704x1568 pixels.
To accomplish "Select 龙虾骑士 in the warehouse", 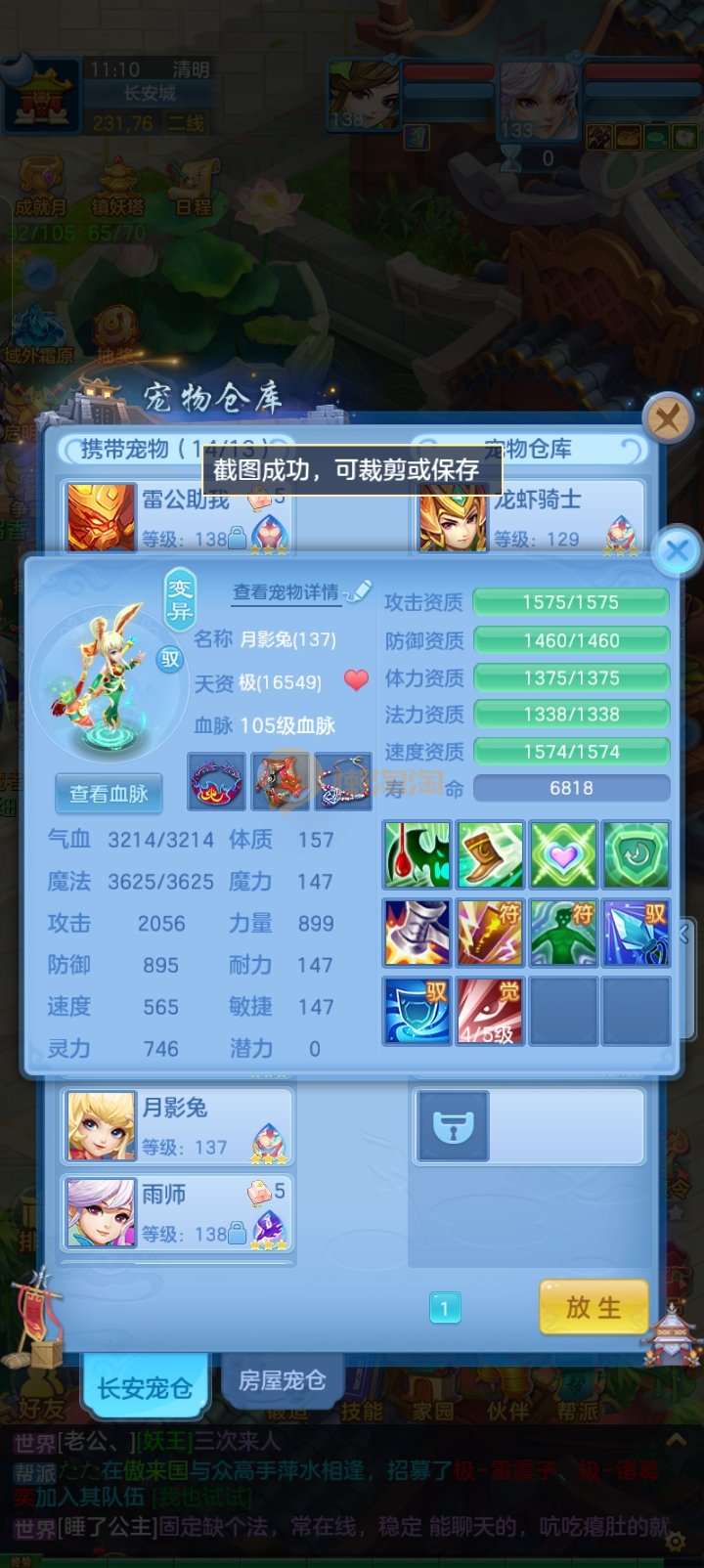I will 528,517.
